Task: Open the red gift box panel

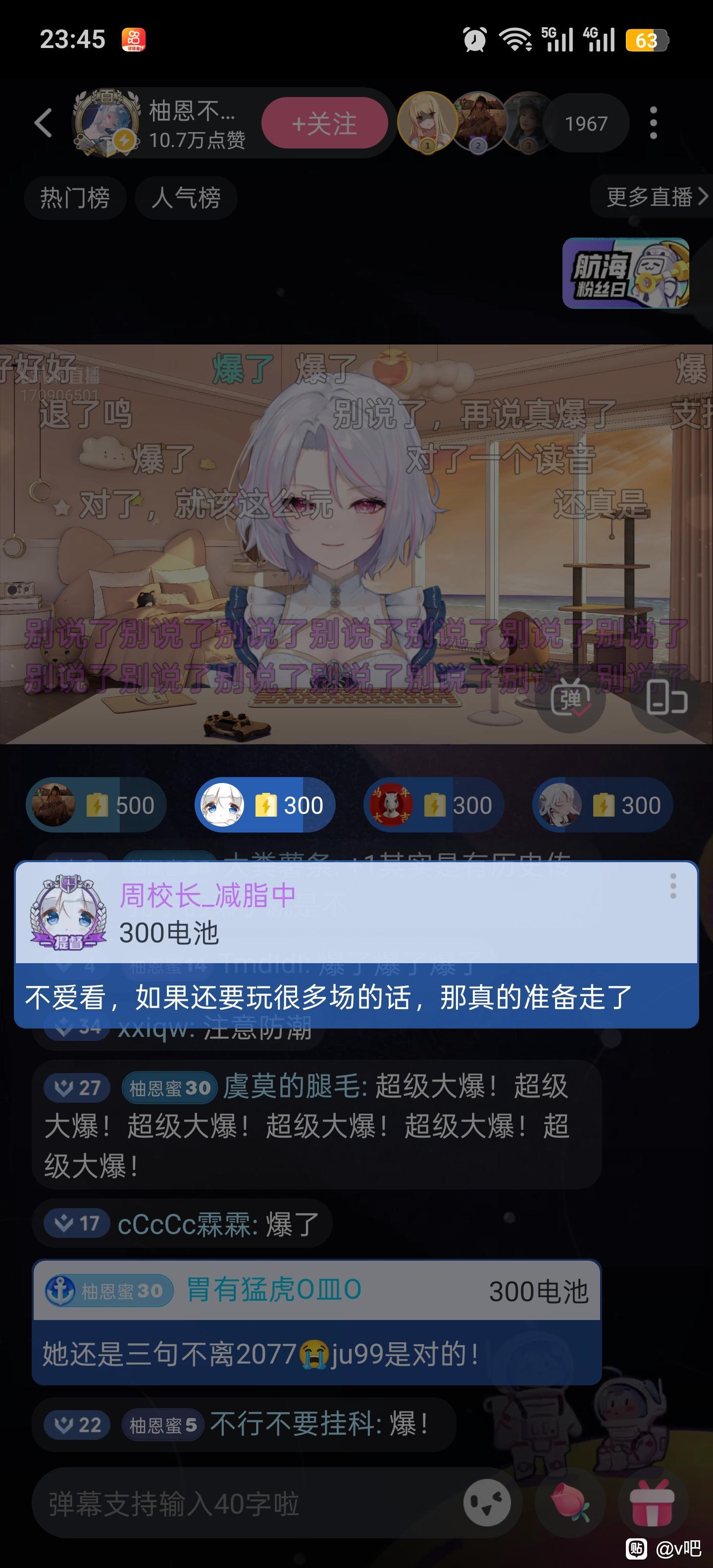Action: pos(652,1504)
